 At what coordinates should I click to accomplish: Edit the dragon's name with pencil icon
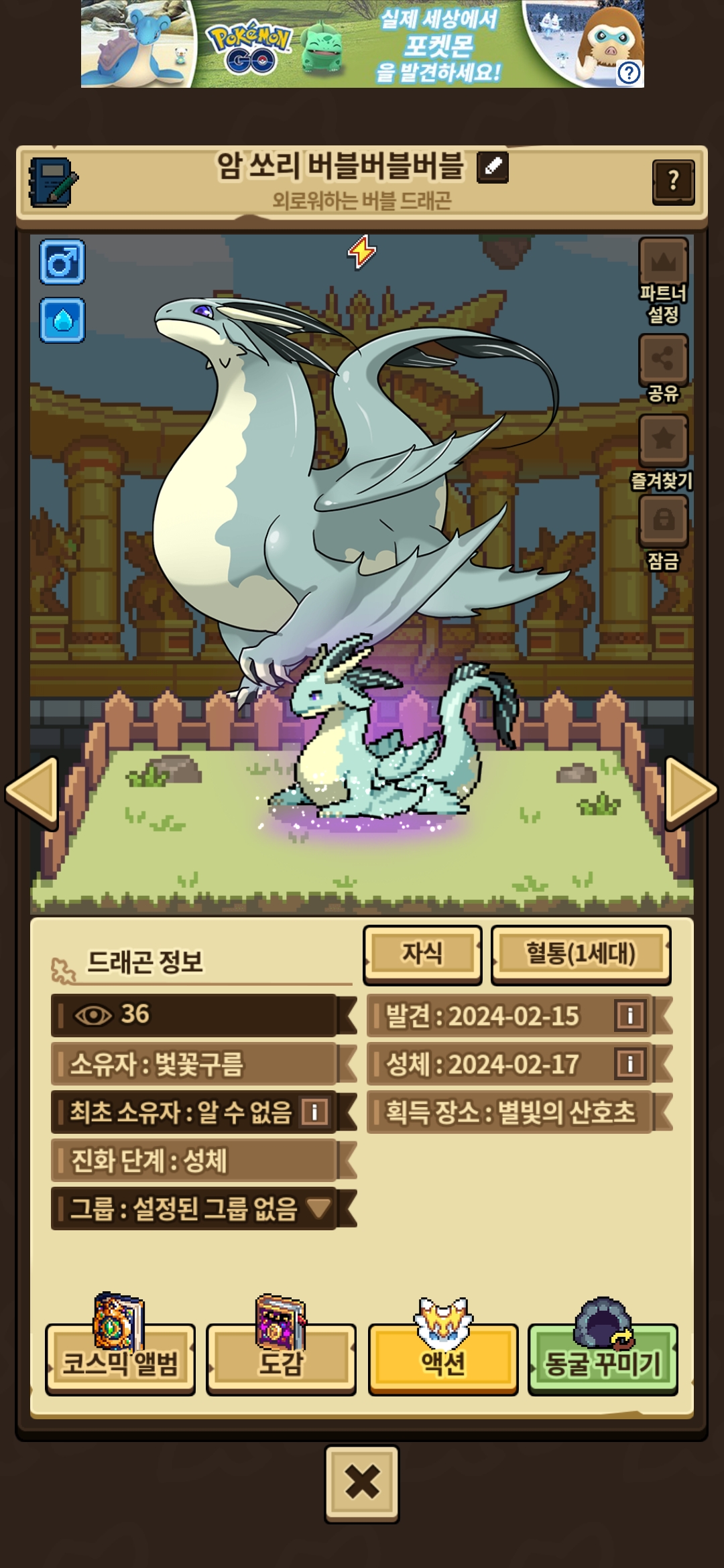click(x=493, y=167)
